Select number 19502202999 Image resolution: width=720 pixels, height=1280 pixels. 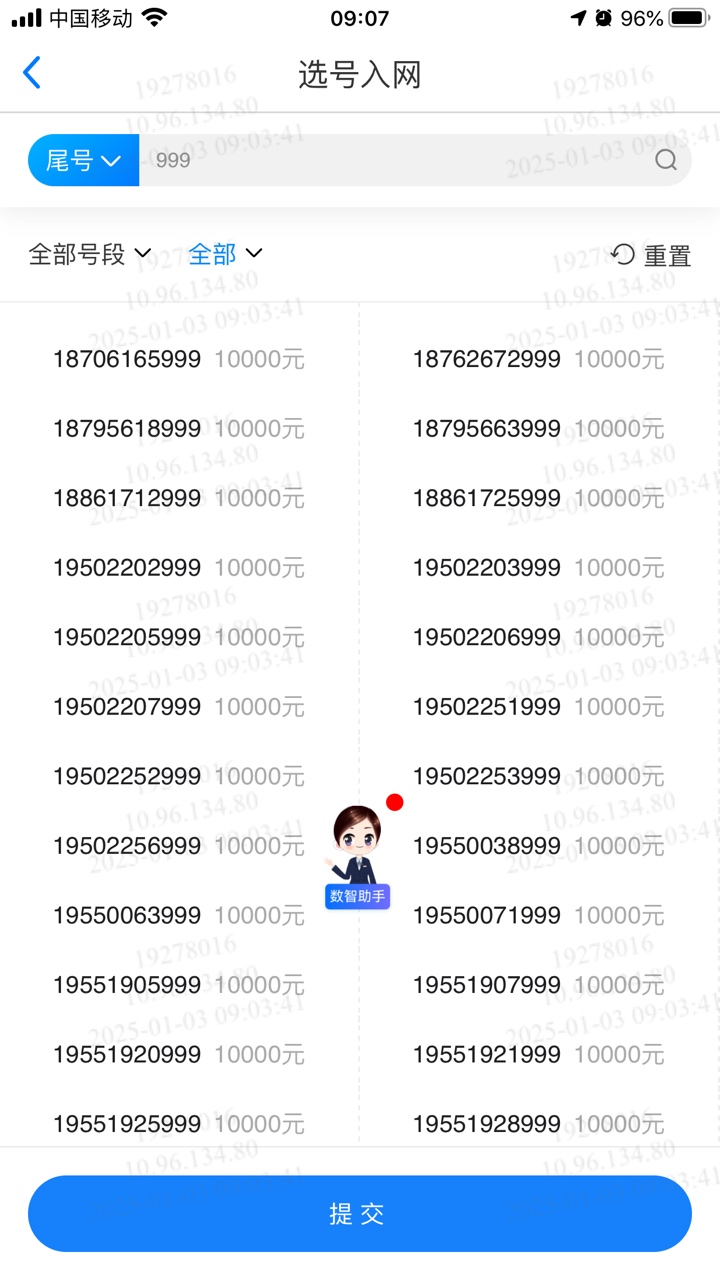tap(127, 568)
